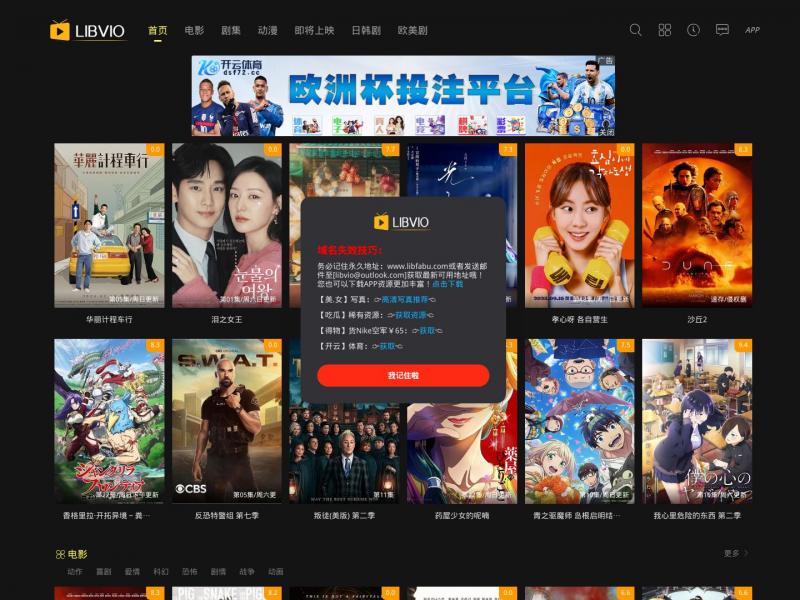Open the 华丽计程车行 poster

coord(109,225)
